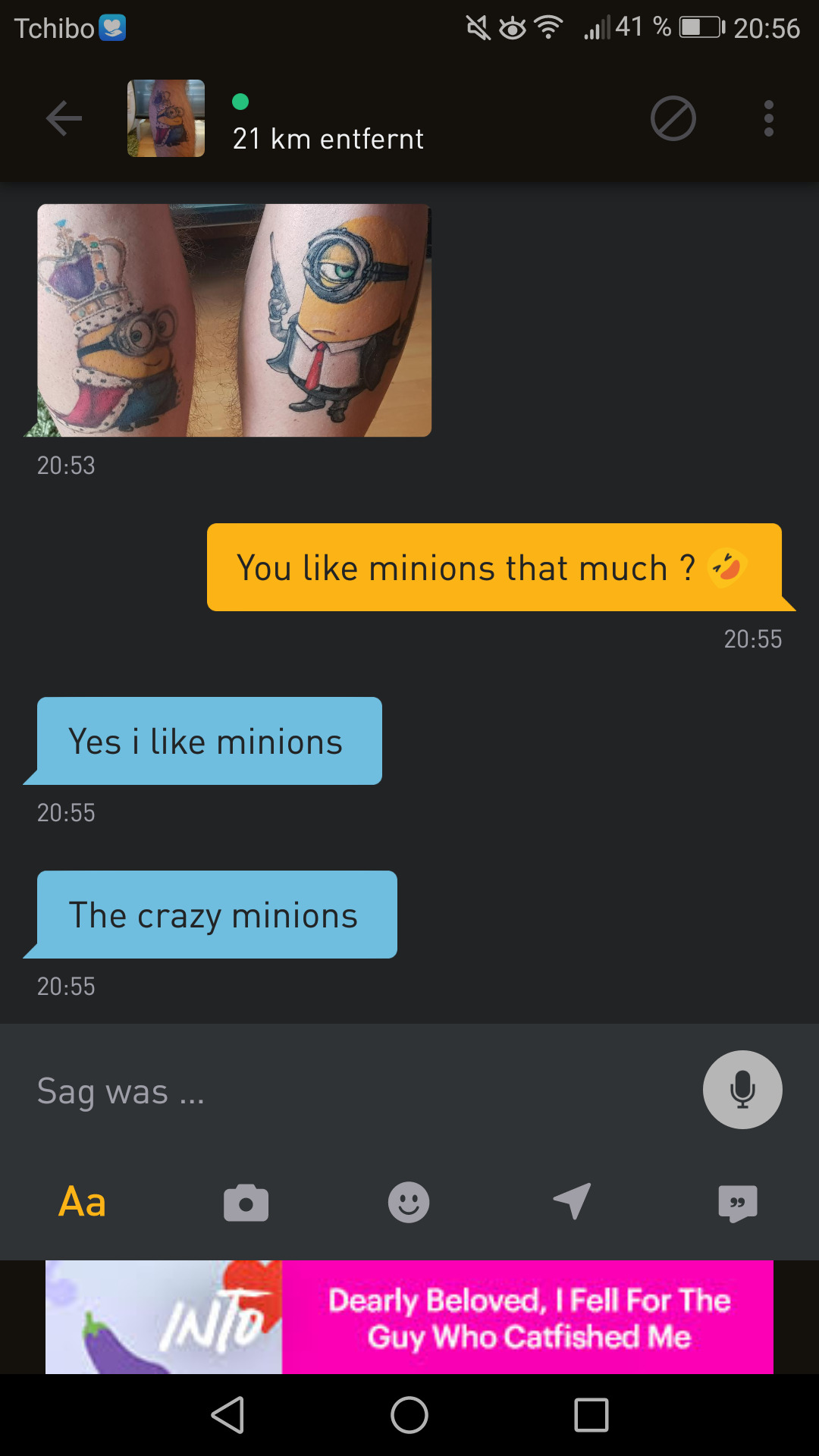
Task: Block this user with the block icon
Action: (x=673, y=118)
